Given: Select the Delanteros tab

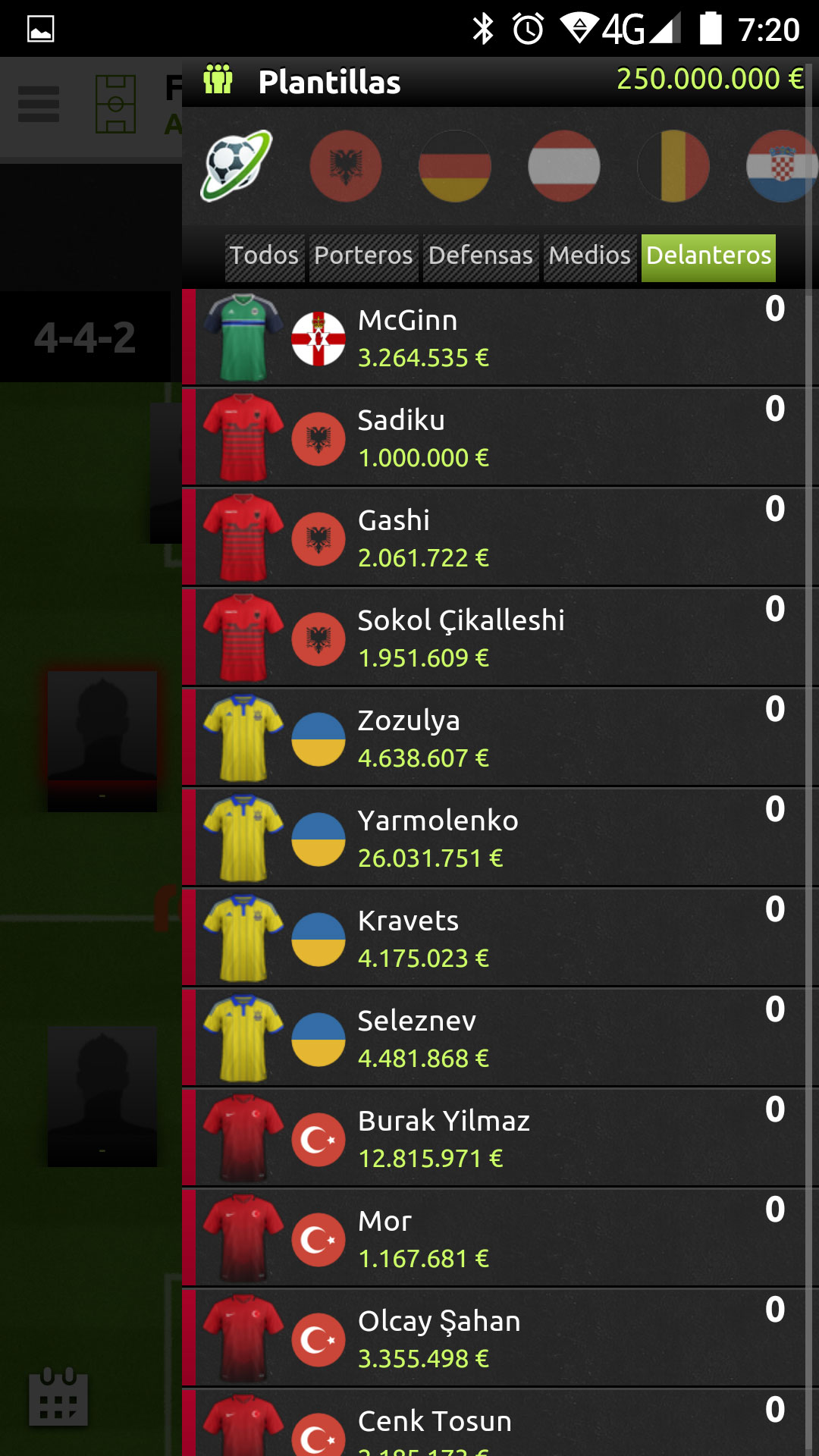Looking at the screenshot, I should (x=708, y=256).
